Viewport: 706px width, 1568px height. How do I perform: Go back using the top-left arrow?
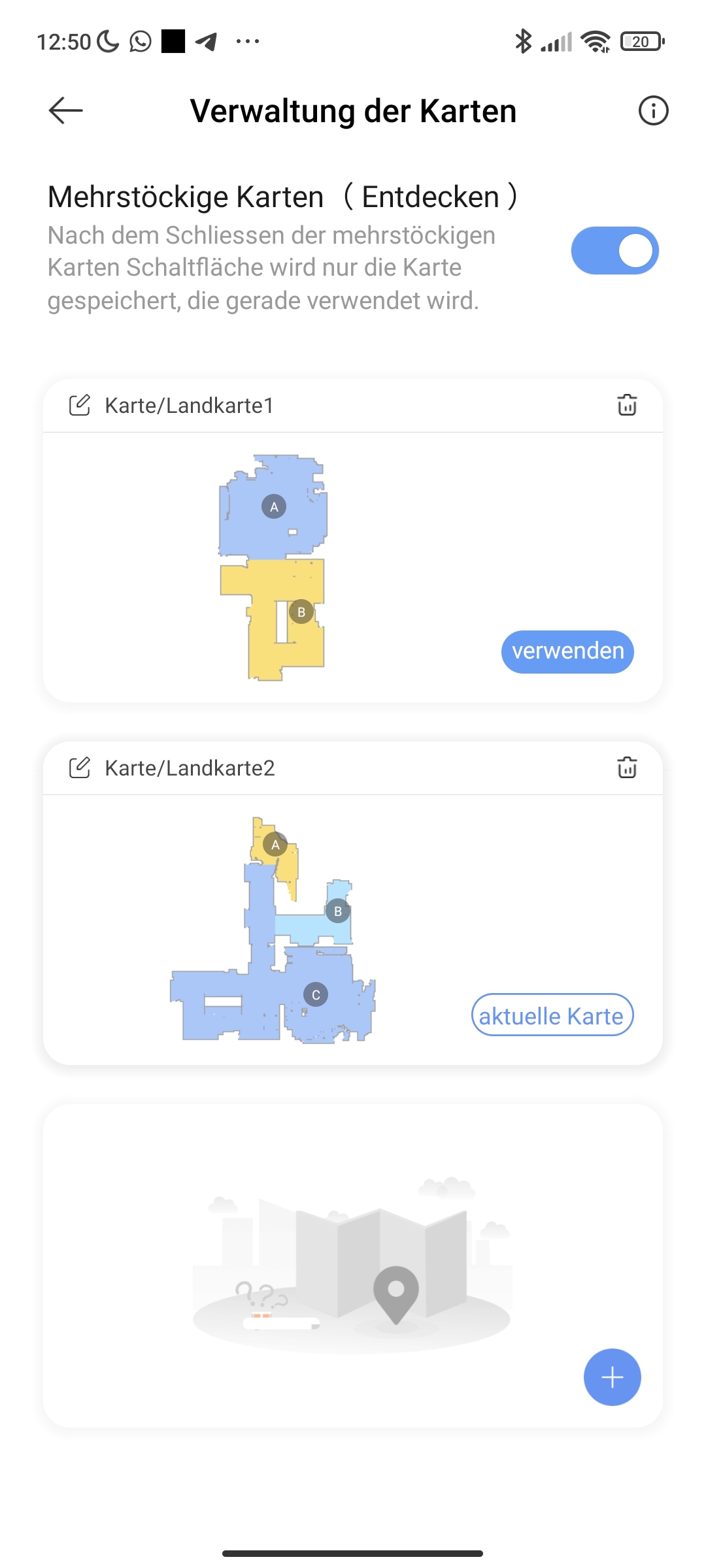pyautogui.click(x=65, y=110)
